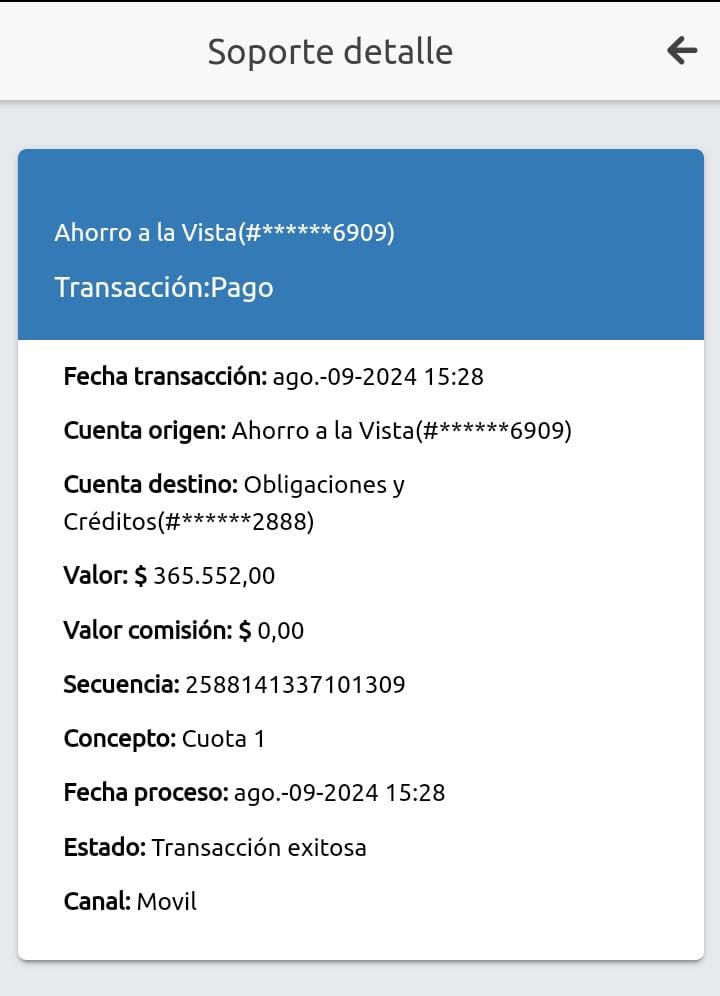The width and height of the screenshot is (720, 996).
Task: Go back using the header arrow
Action: (x=681, y=50)
